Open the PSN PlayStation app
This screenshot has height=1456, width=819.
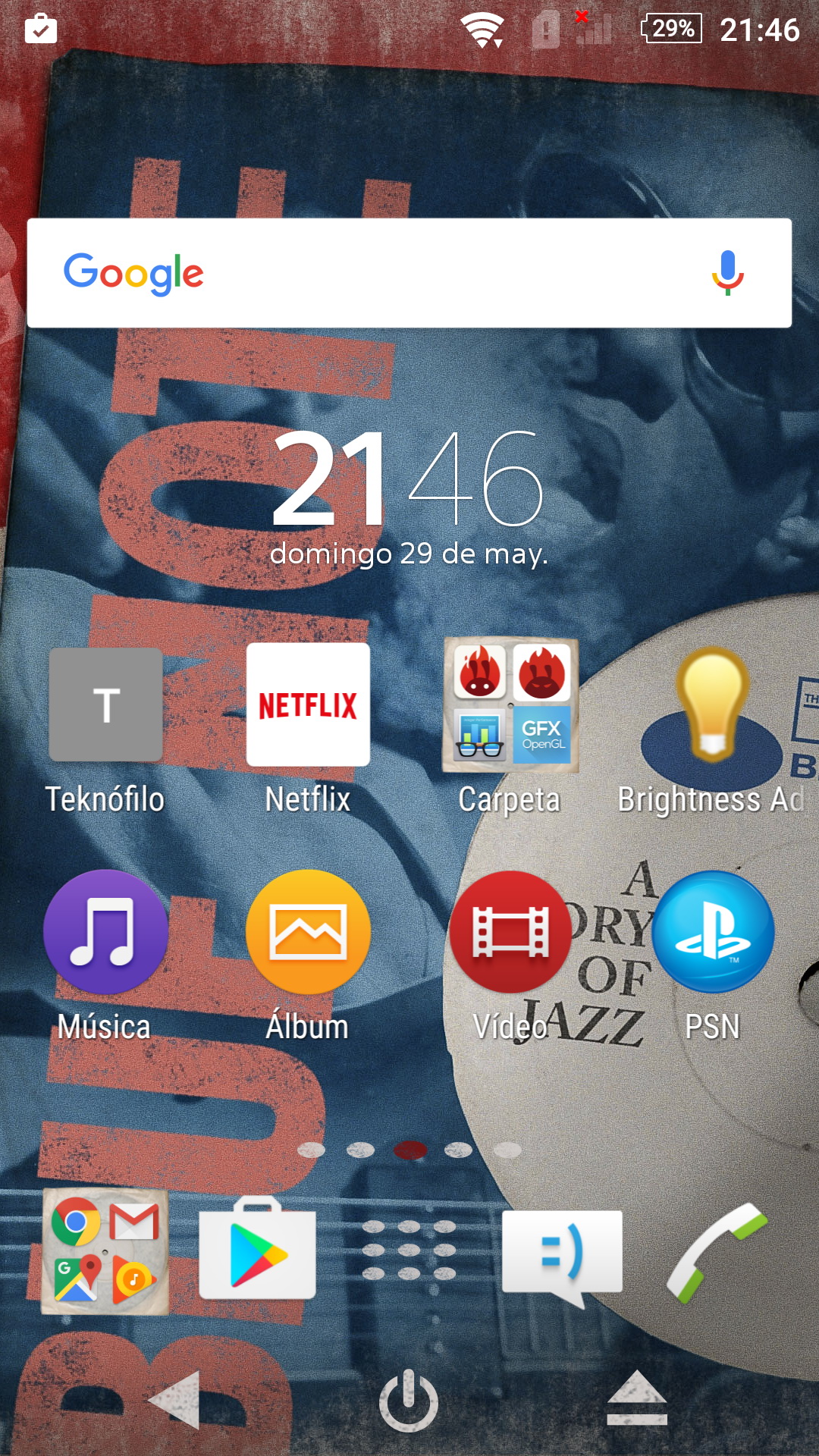pyautogui.click(x=713, y=932)
